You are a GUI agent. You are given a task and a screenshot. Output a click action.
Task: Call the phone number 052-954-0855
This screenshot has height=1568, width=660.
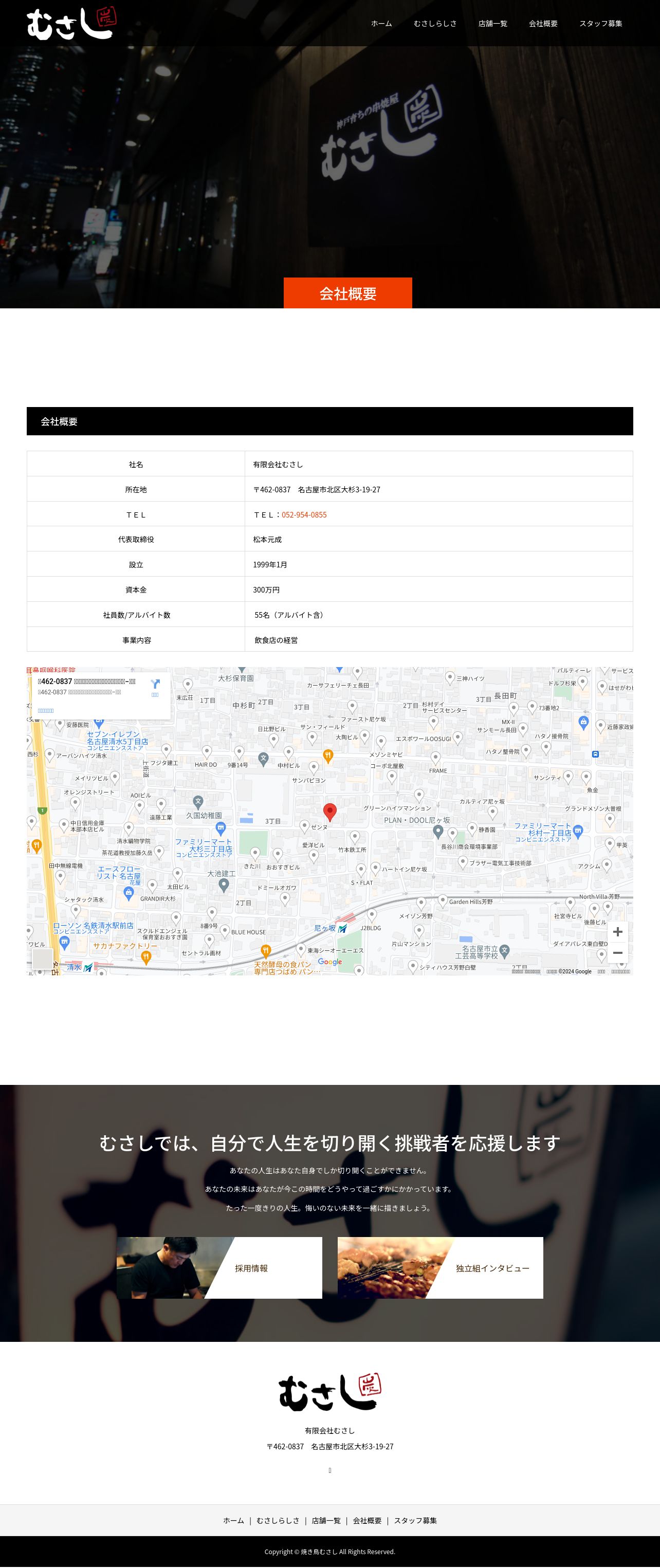pos(304,514)
